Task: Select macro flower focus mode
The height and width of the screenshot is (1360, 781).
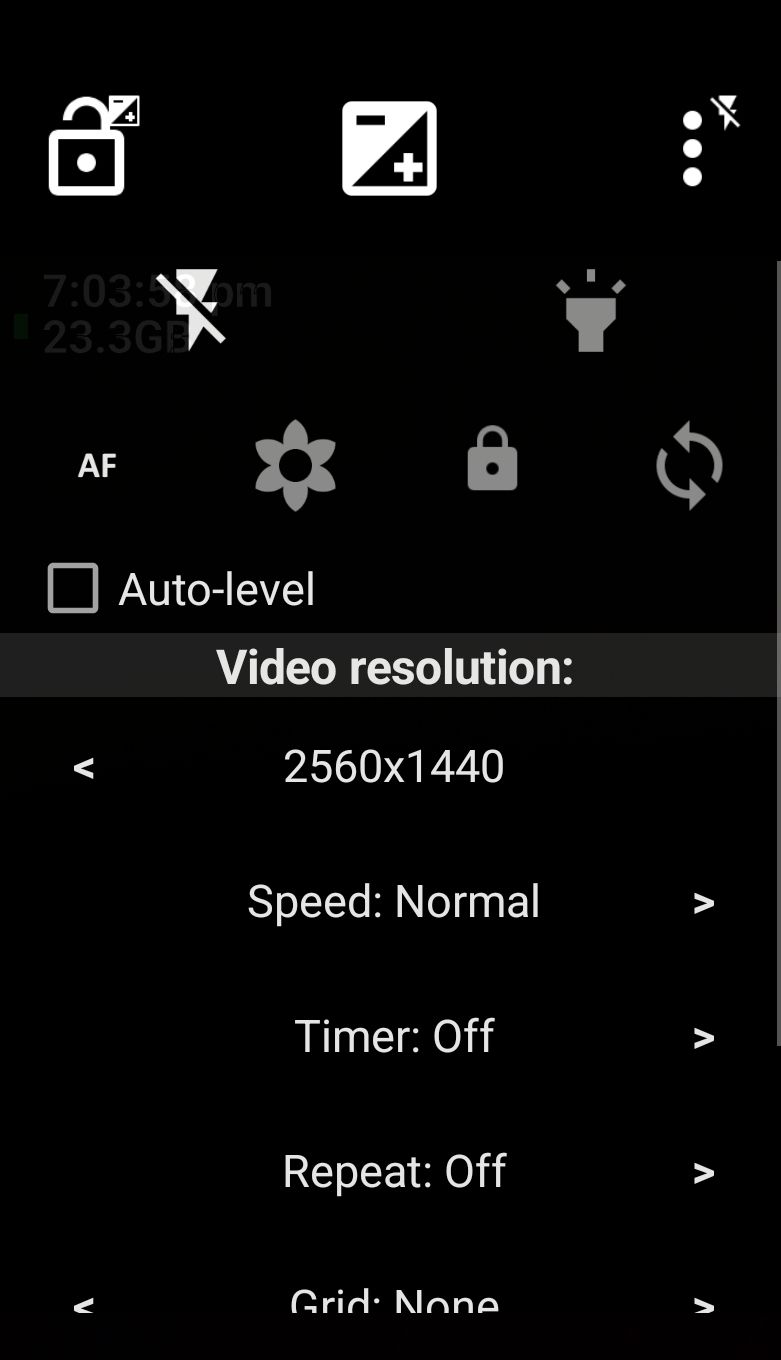Action: (x=295, y=465)
